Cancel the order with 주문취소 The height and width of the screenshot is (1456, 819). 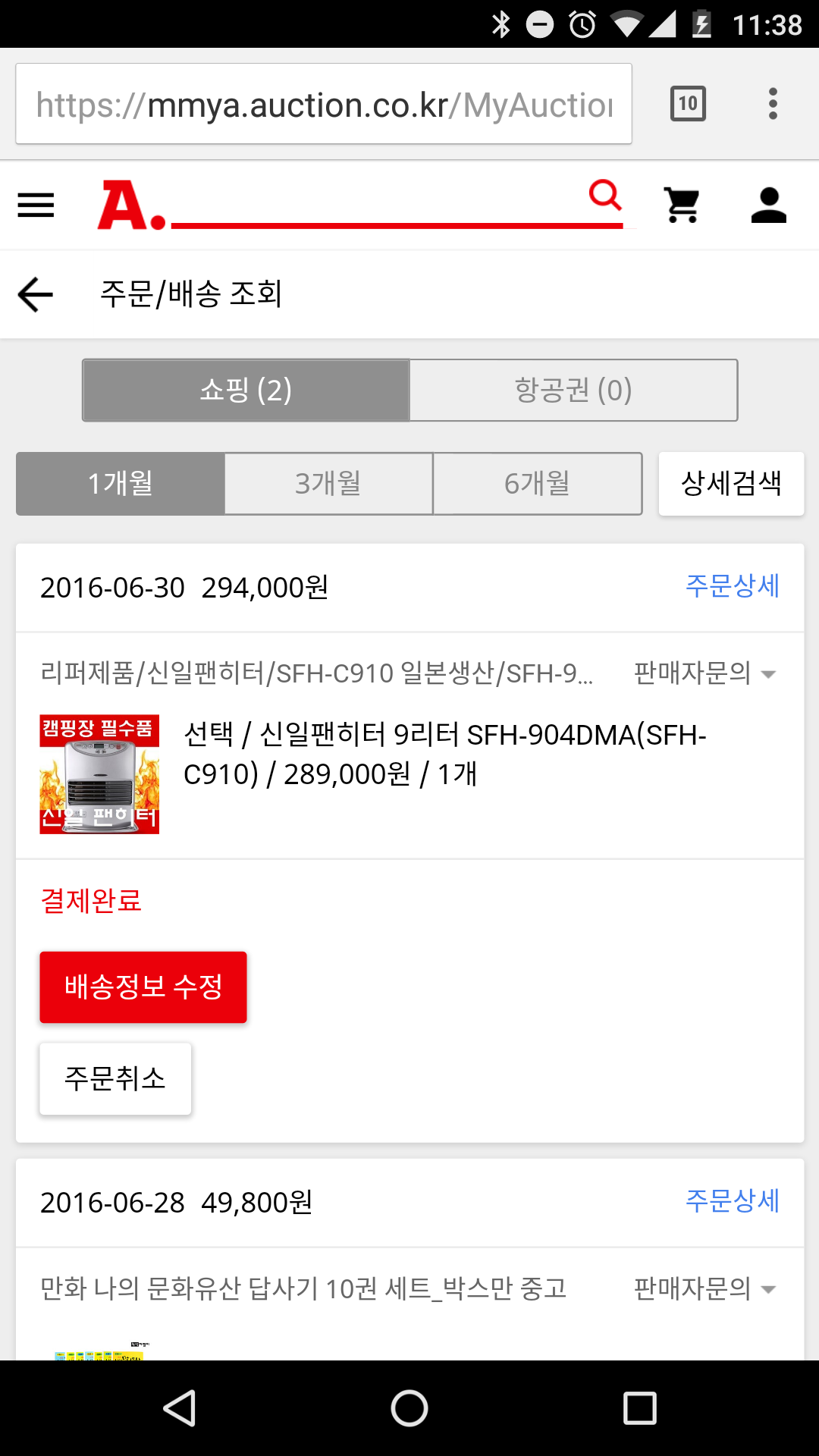tap(115, 1079)
